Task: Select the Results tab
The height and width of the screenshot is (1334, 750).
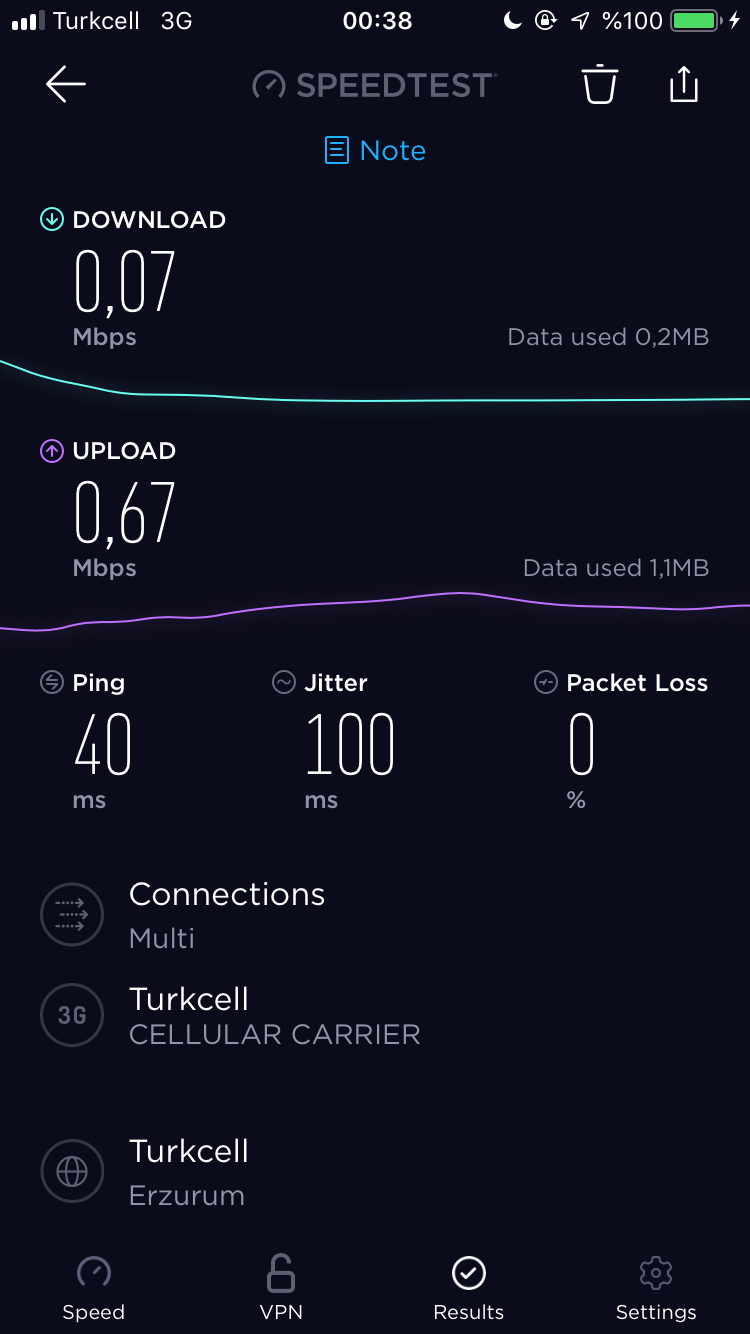Action: [x=468, y=1288]
